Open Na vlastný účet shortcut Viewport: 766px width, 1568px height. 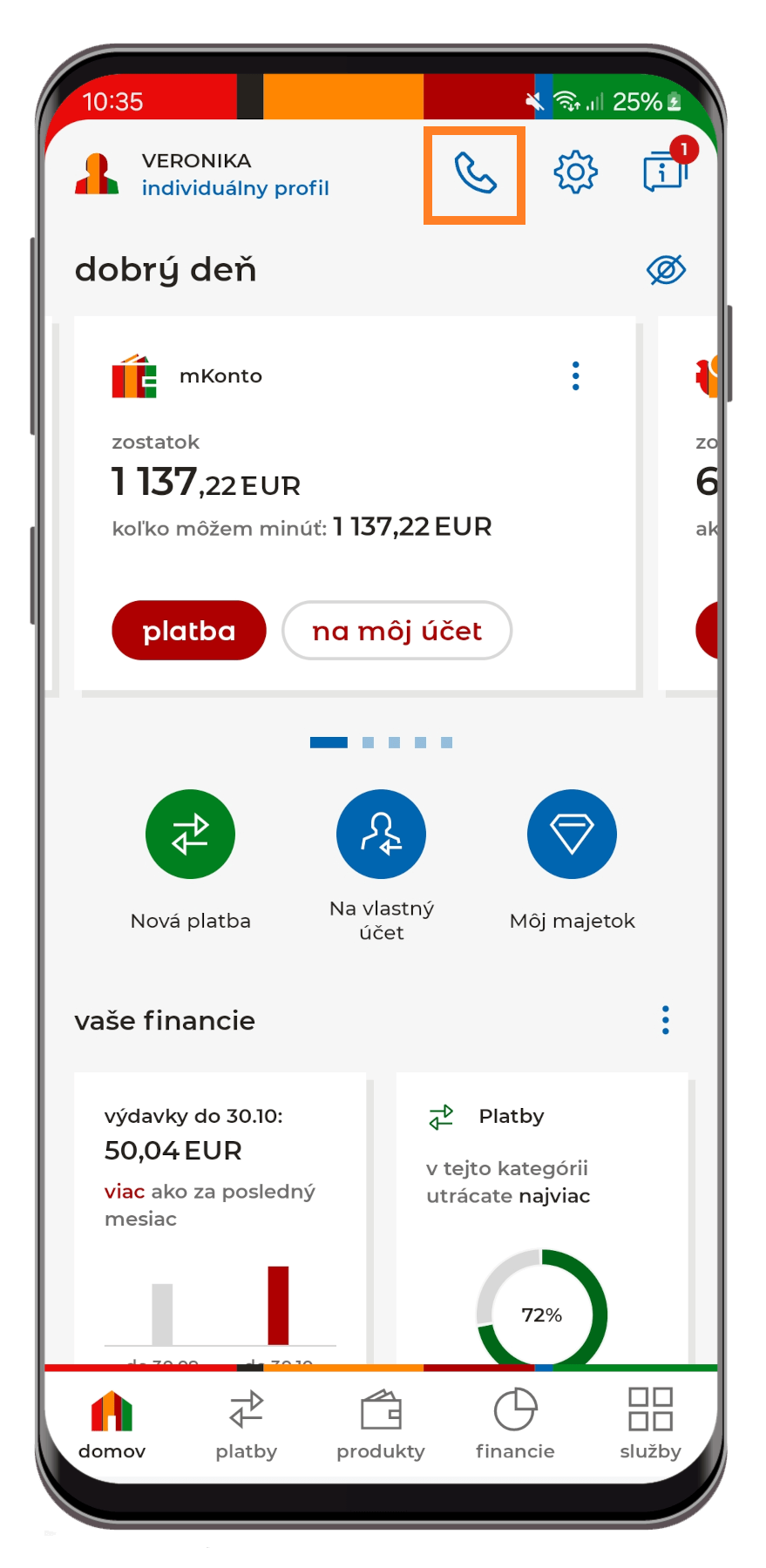381,834
